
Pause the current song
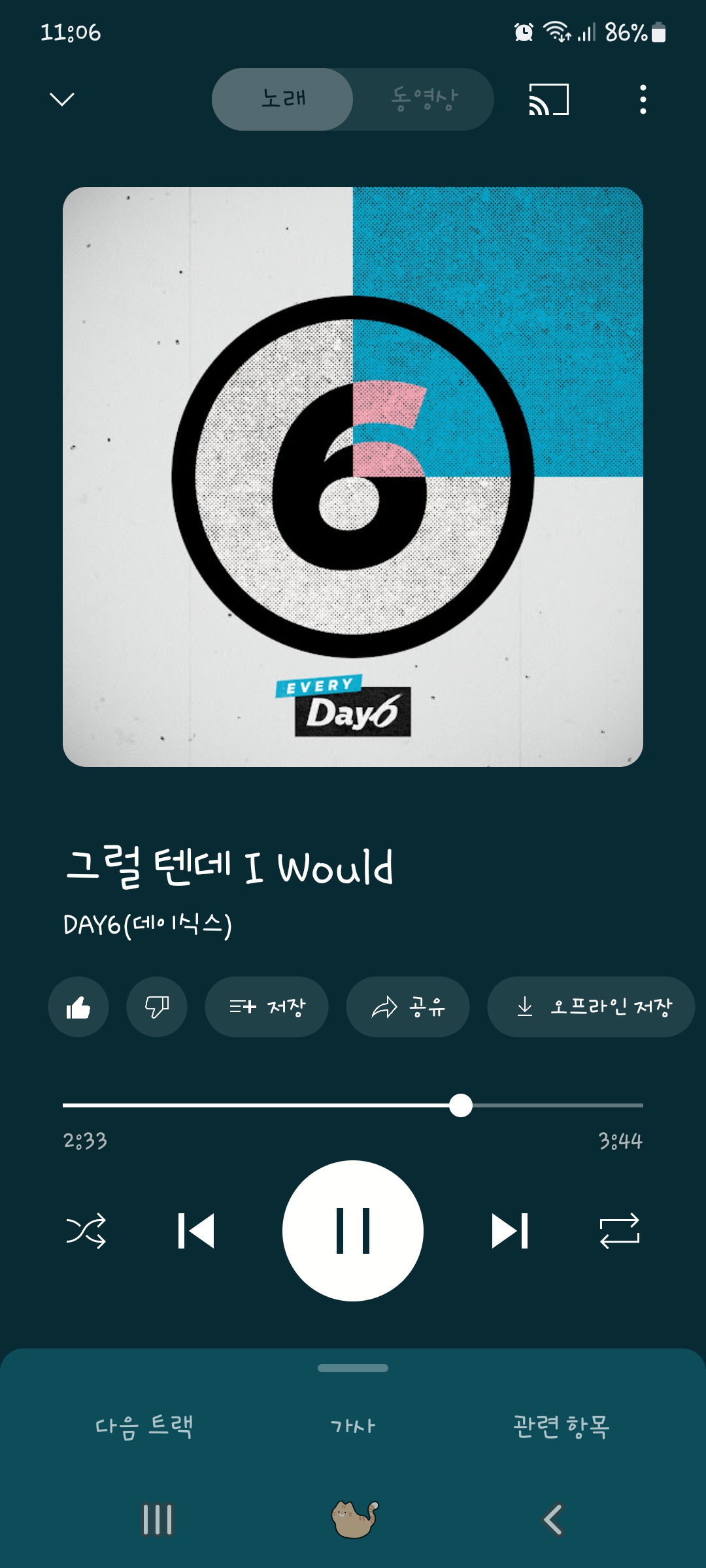tap(353, 1231)
